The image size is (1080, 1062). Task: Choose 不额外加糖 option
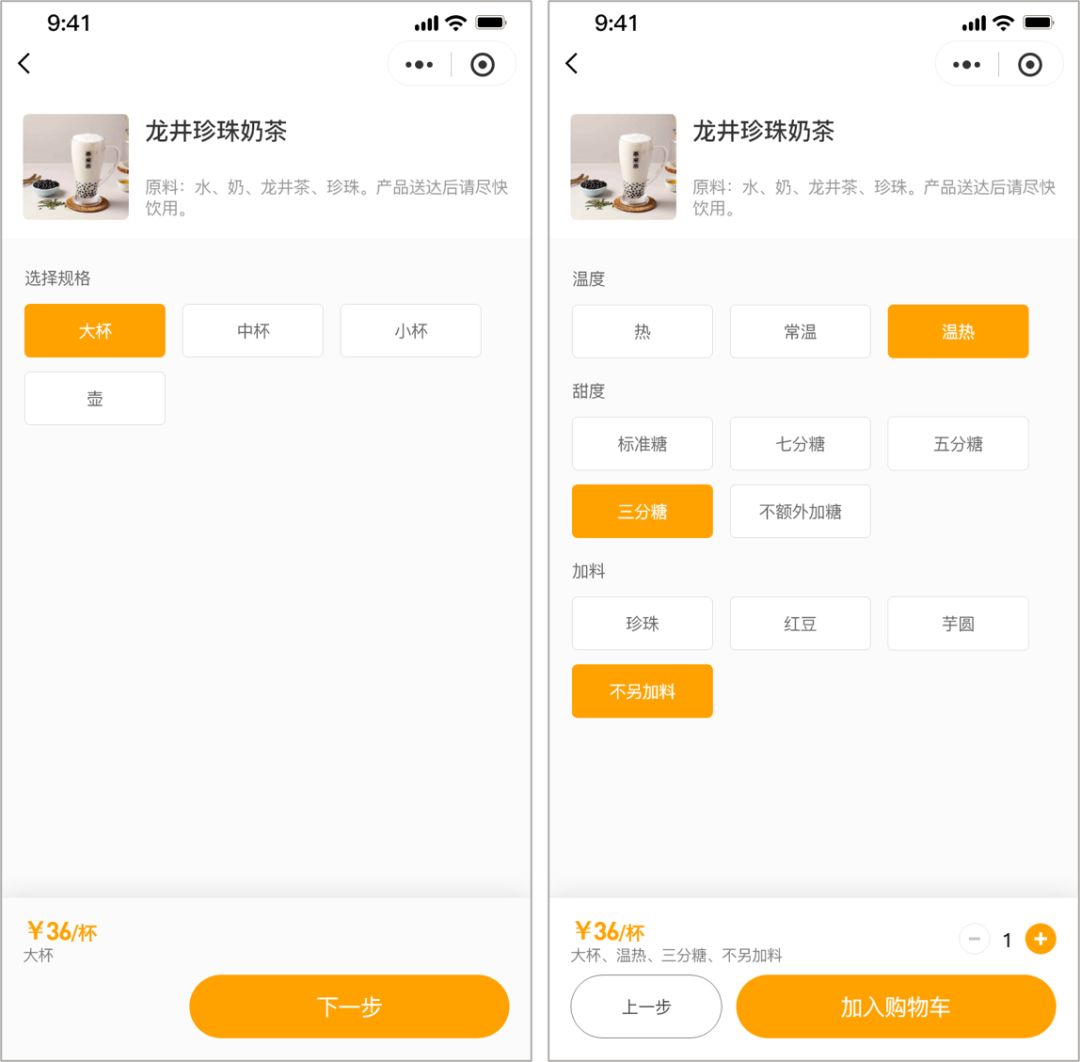point(800,512)
